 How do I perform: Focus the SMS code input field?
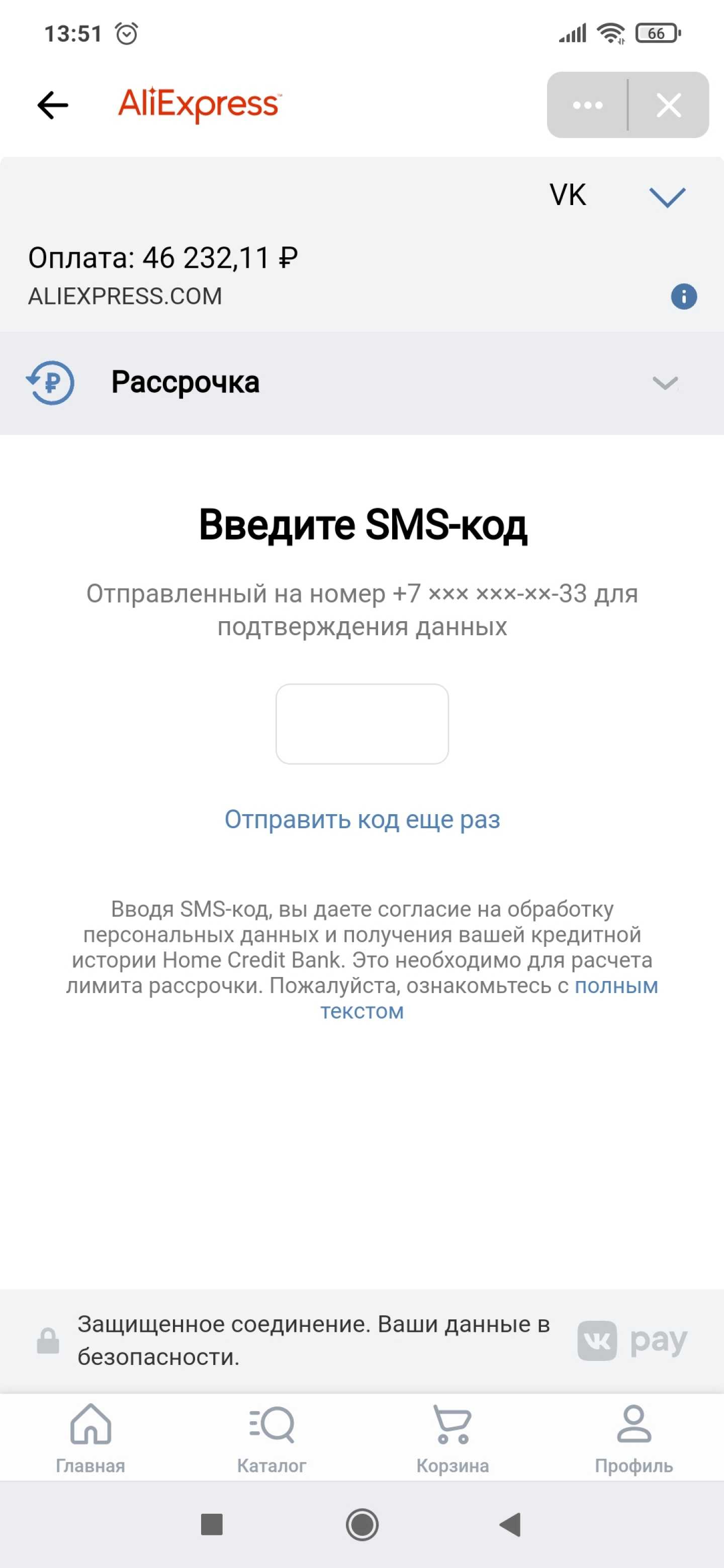361,724
